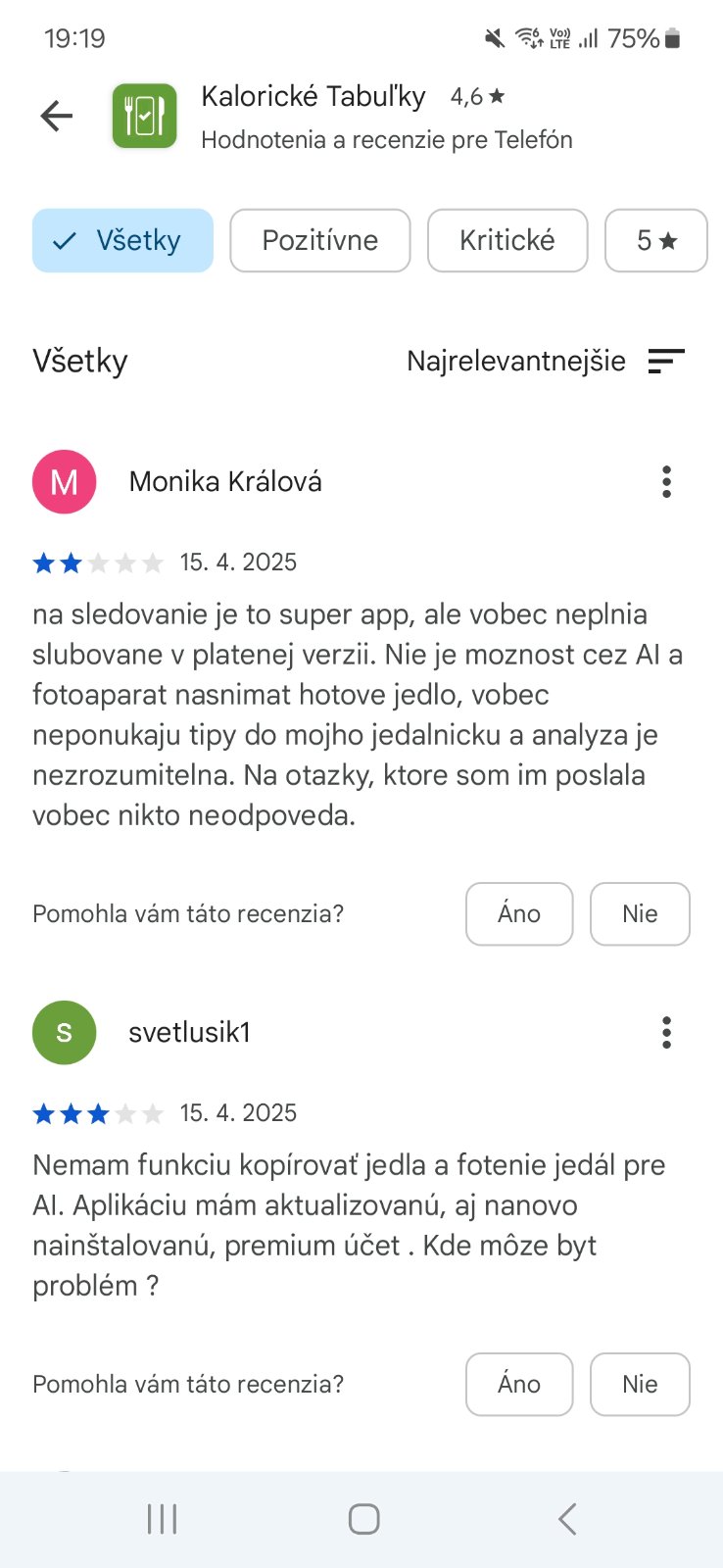Mark svetlusik1's review not helpful with Nie
Viewport: 723px width, 1568px height.
(x=639, y=1384)
